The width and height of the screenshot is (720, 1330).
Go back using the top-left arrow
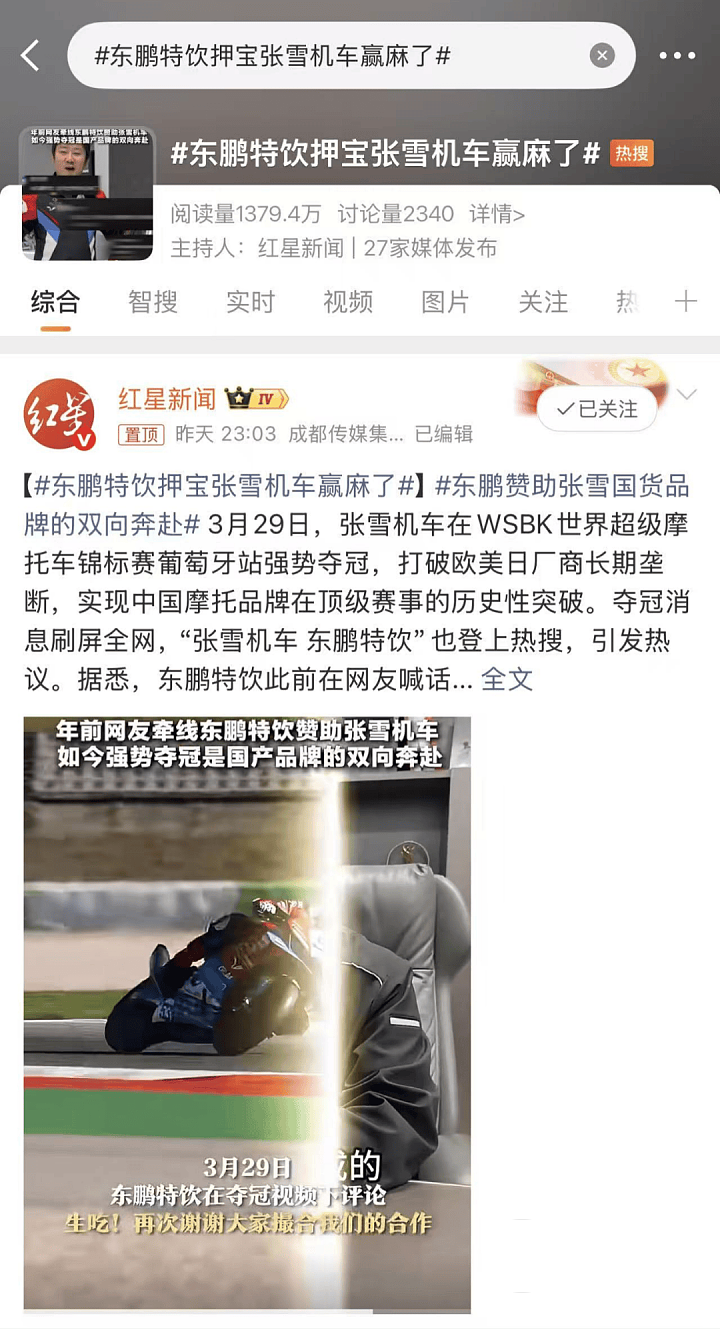pos(30,56)
